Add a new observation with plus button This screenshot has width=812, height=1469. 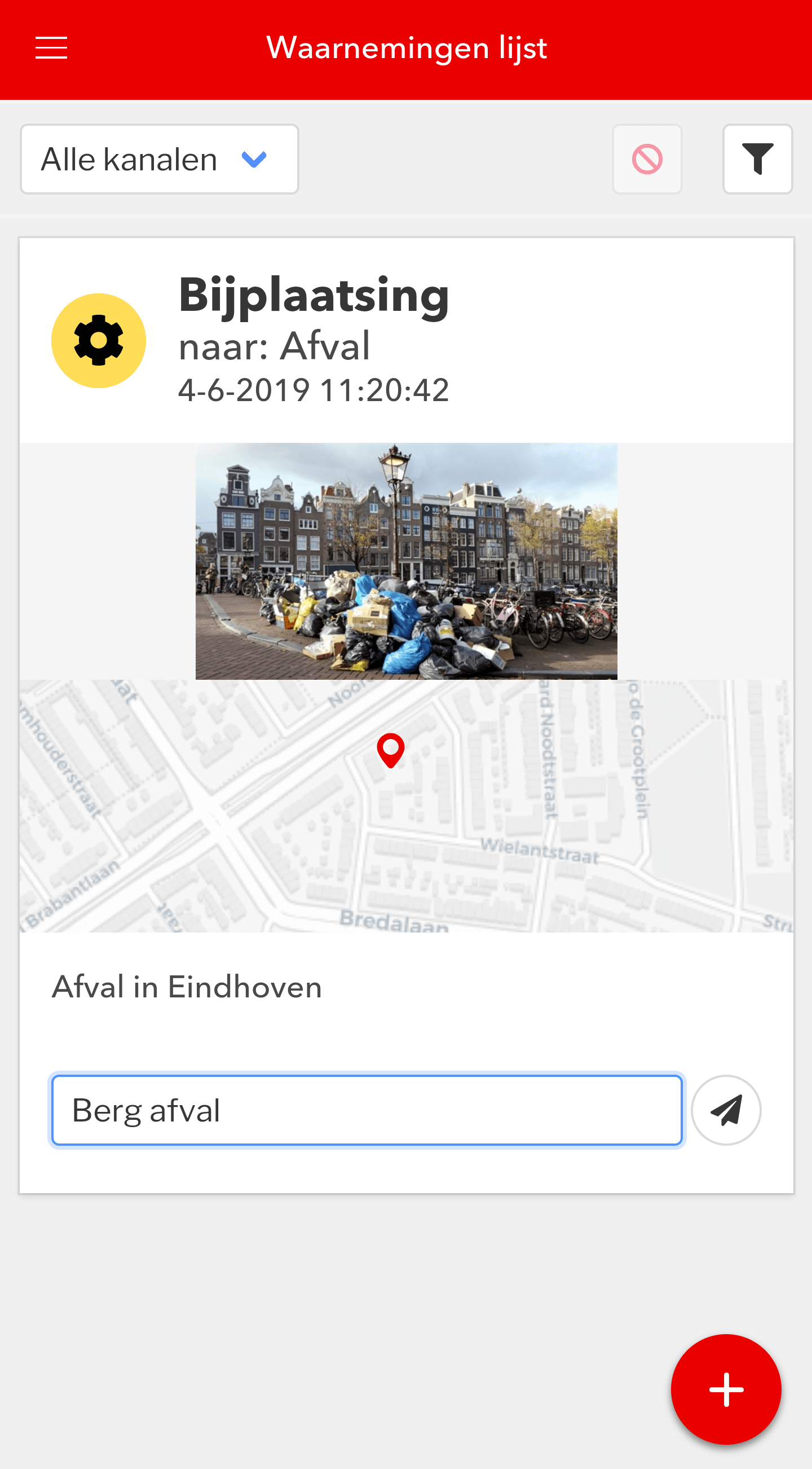click(x=726, y=1389)
